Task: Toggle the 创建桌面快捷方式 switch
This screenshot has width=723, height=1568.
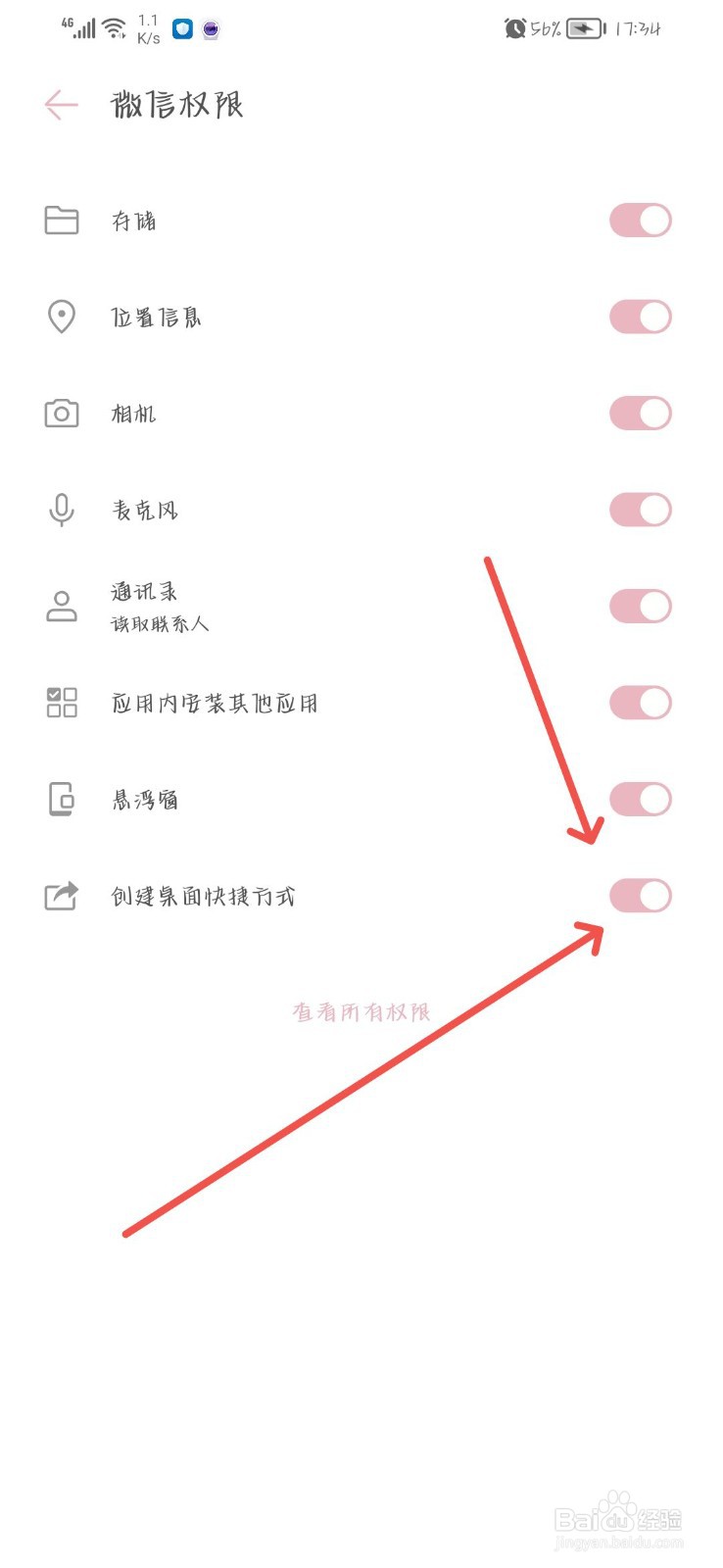Action: click(x=639, y=895)
